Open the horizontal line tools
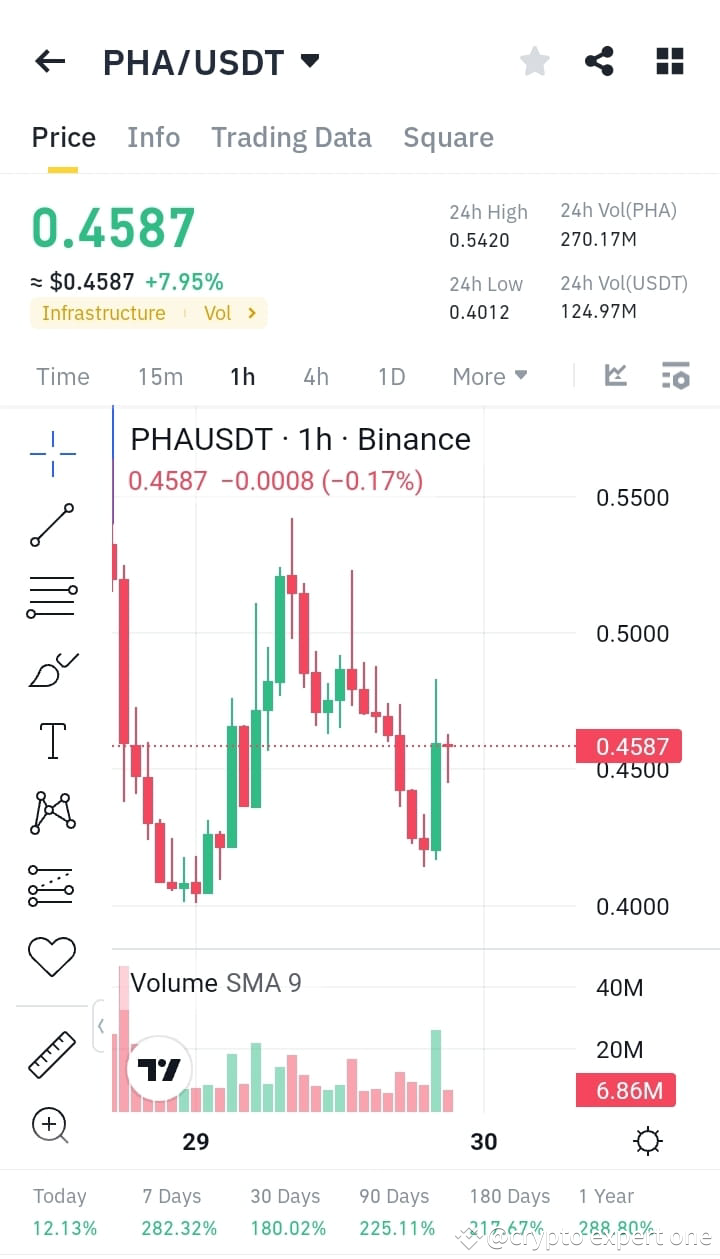This screenshot has width=720, height=1259. point(51,596)
